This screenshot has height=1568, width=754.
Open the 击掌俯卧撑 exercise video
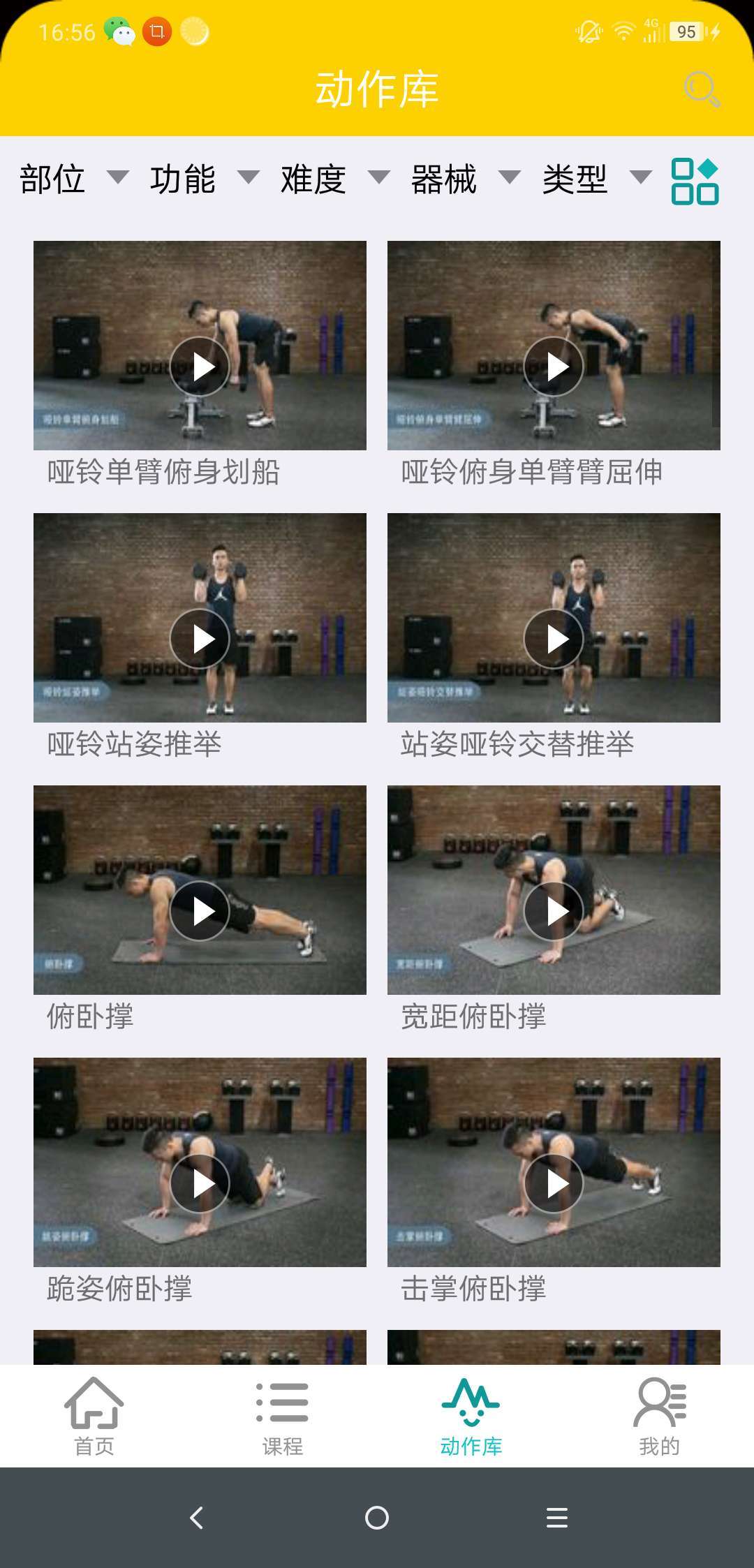coord(554,1183)
